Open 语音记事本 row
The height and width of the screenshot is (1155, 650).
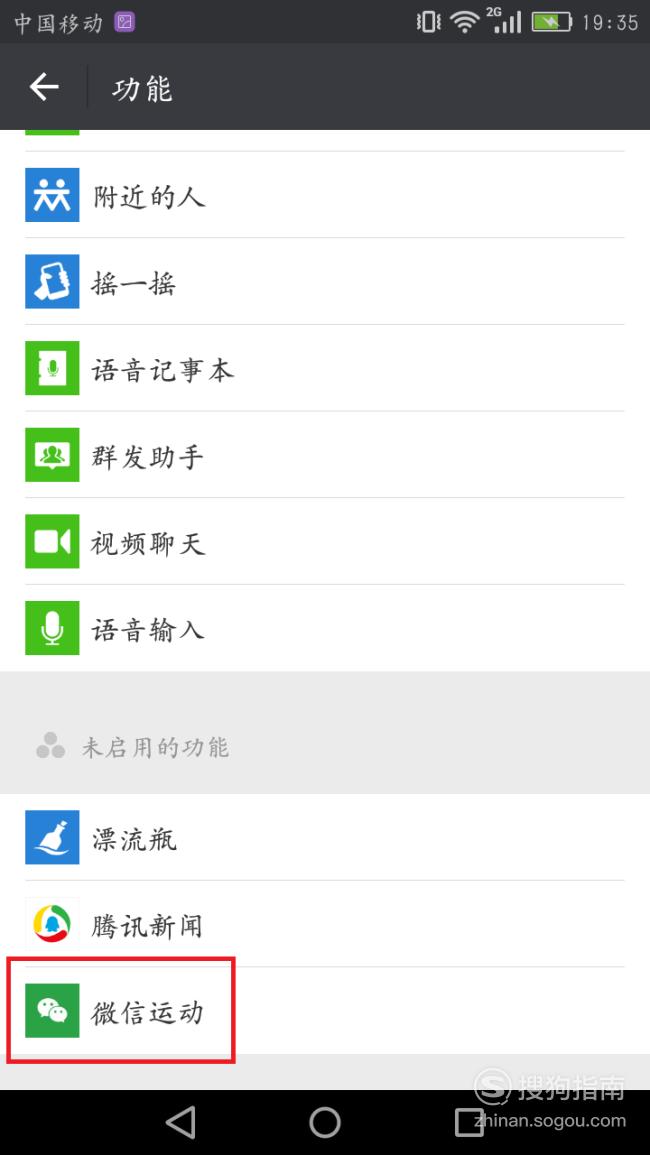tap(325, 368)
